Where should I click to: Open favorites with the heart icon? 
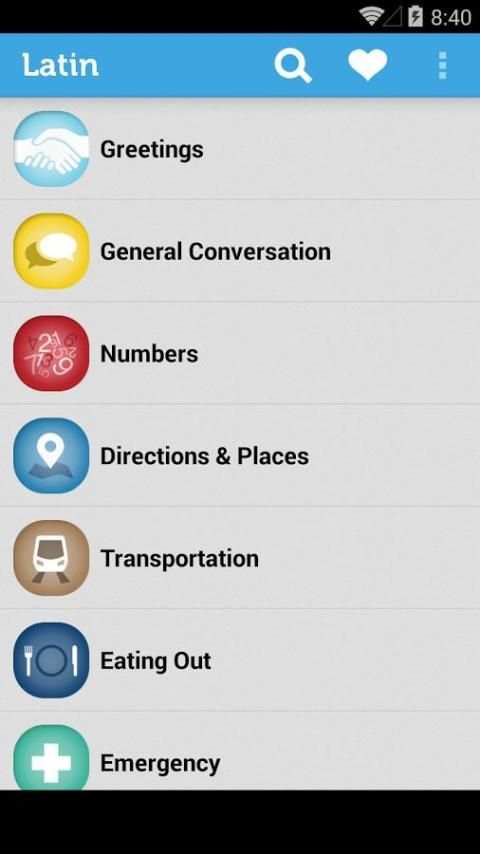pyautogui.click(x=368, y=65)
